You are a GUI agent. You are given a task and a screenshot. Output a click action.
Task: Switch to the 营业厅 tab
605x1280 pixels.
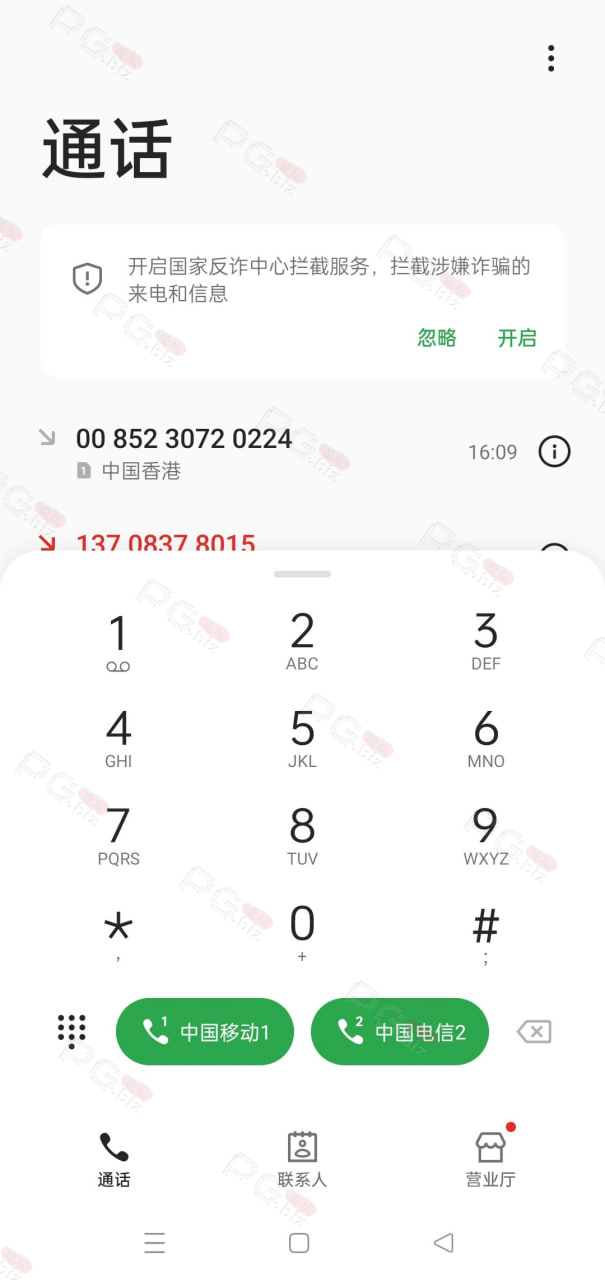[490, 1160]
